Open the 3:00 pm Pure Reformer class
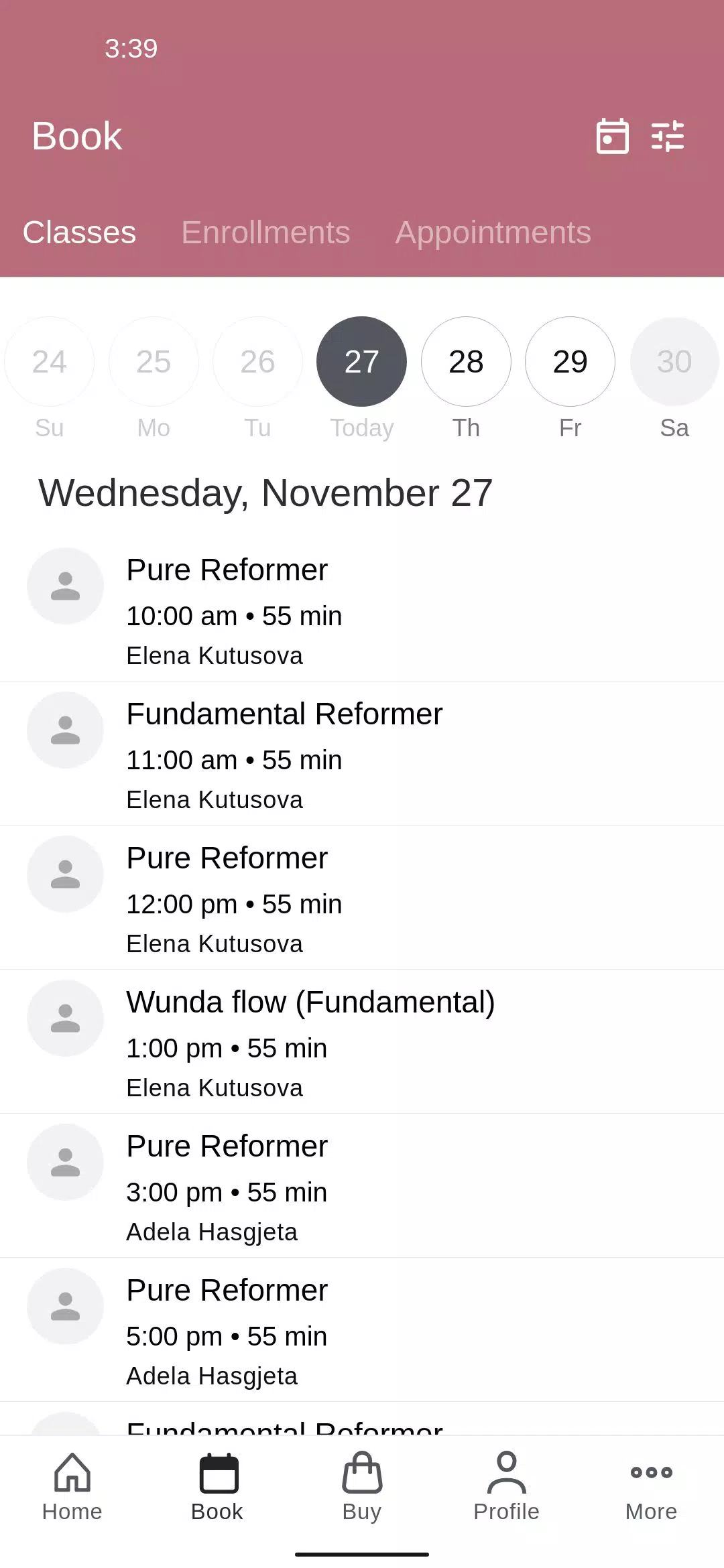 click(x=362, y=1186)
